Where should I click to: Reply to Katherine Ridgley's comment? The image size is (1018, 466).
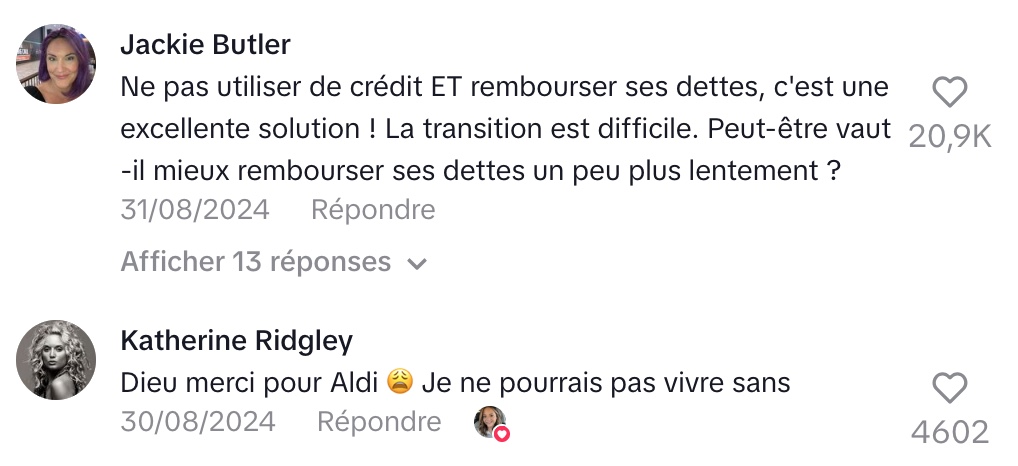(379, 422)
